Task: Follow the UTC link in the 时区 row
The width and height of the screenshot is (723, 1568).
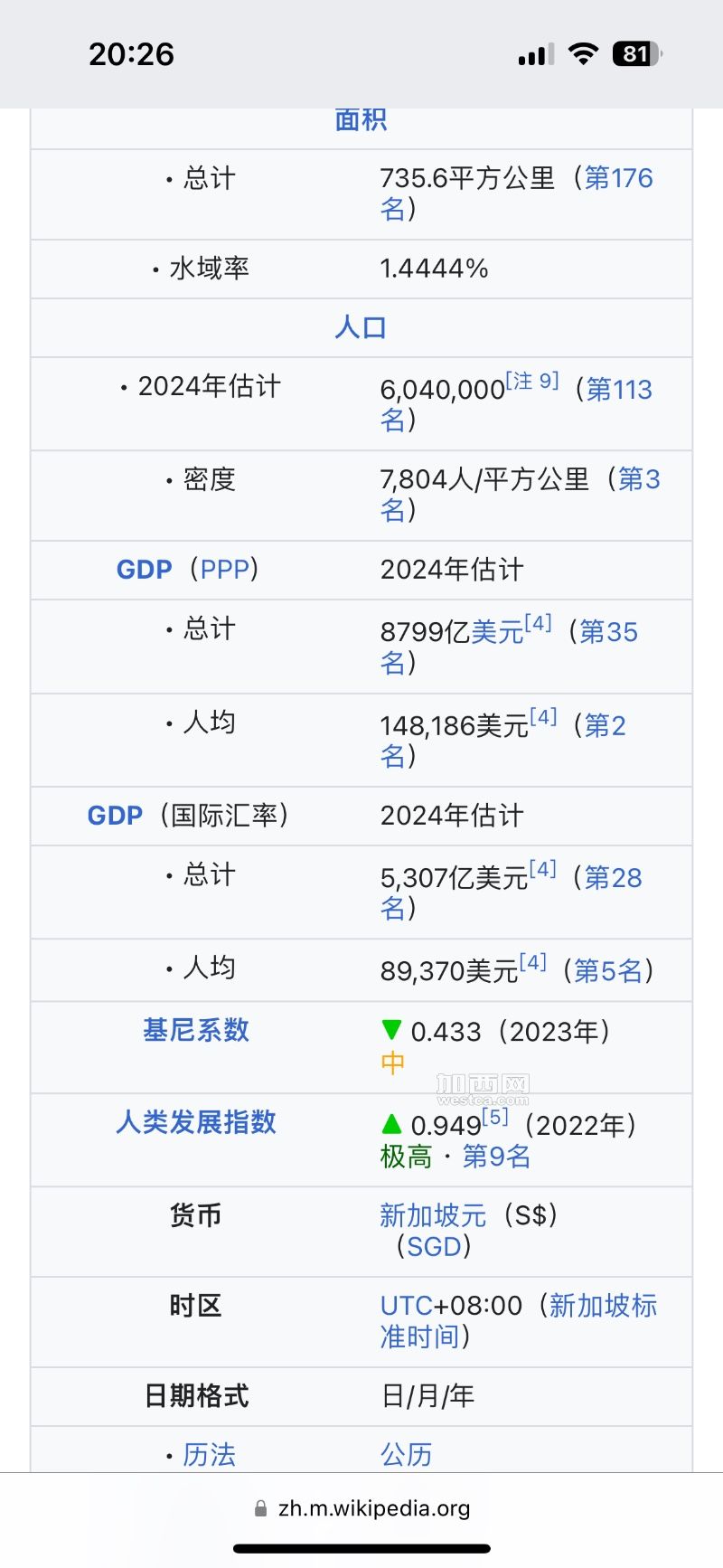Action: (x=406, y=1306)
